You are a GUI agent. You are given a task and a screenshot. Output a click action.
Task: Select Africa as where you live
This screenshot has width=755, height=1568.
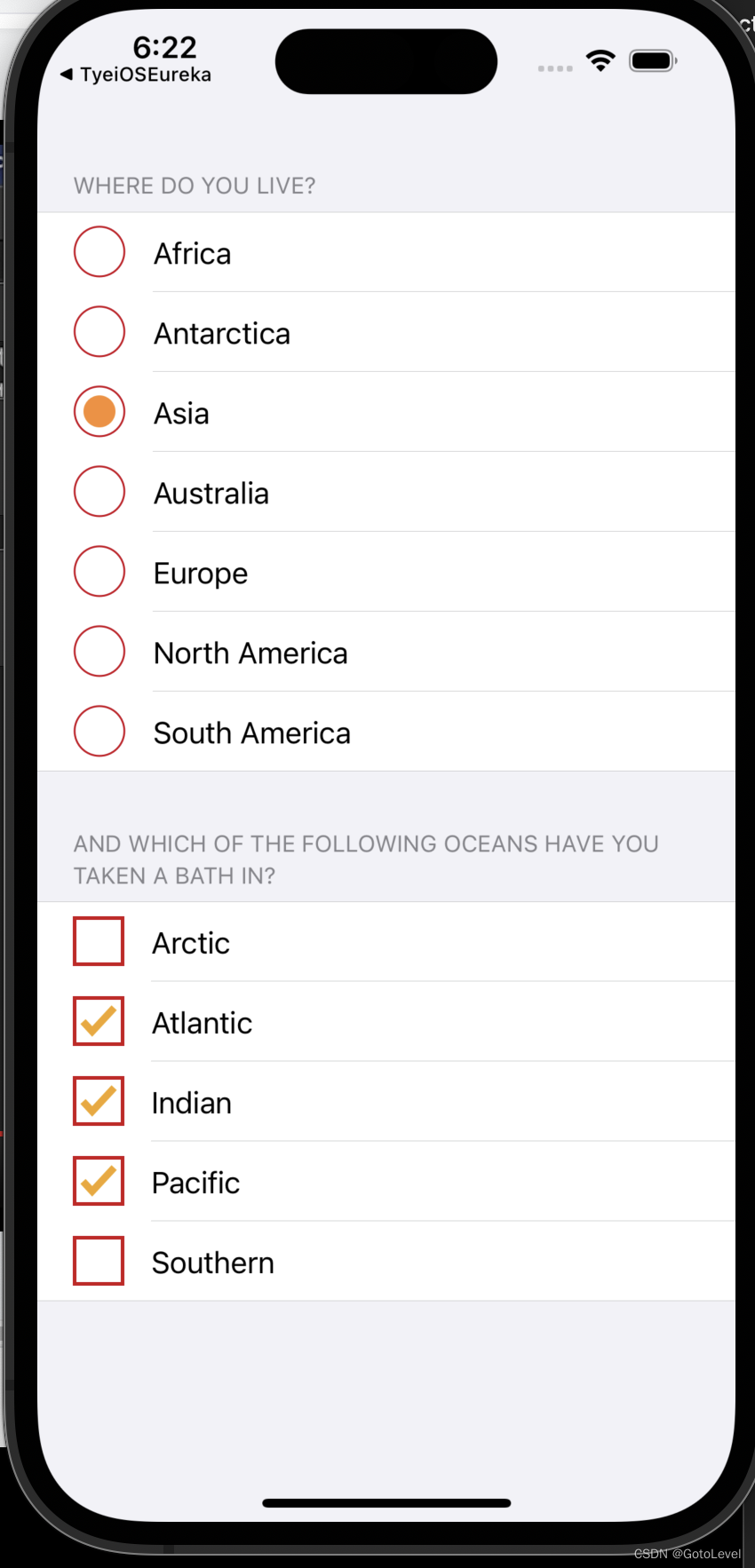coord(99,252)
